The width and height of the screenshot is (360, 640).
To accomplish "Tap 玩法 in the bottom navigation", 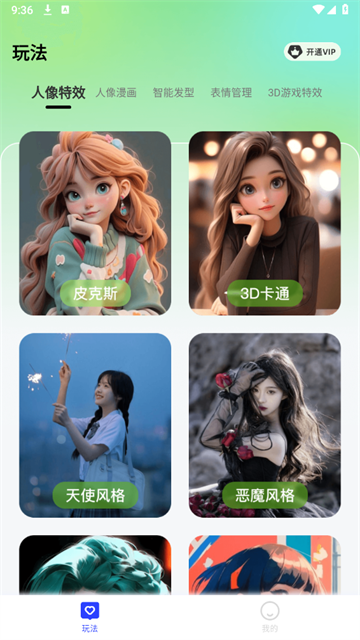I will click(x=90, y=617).
